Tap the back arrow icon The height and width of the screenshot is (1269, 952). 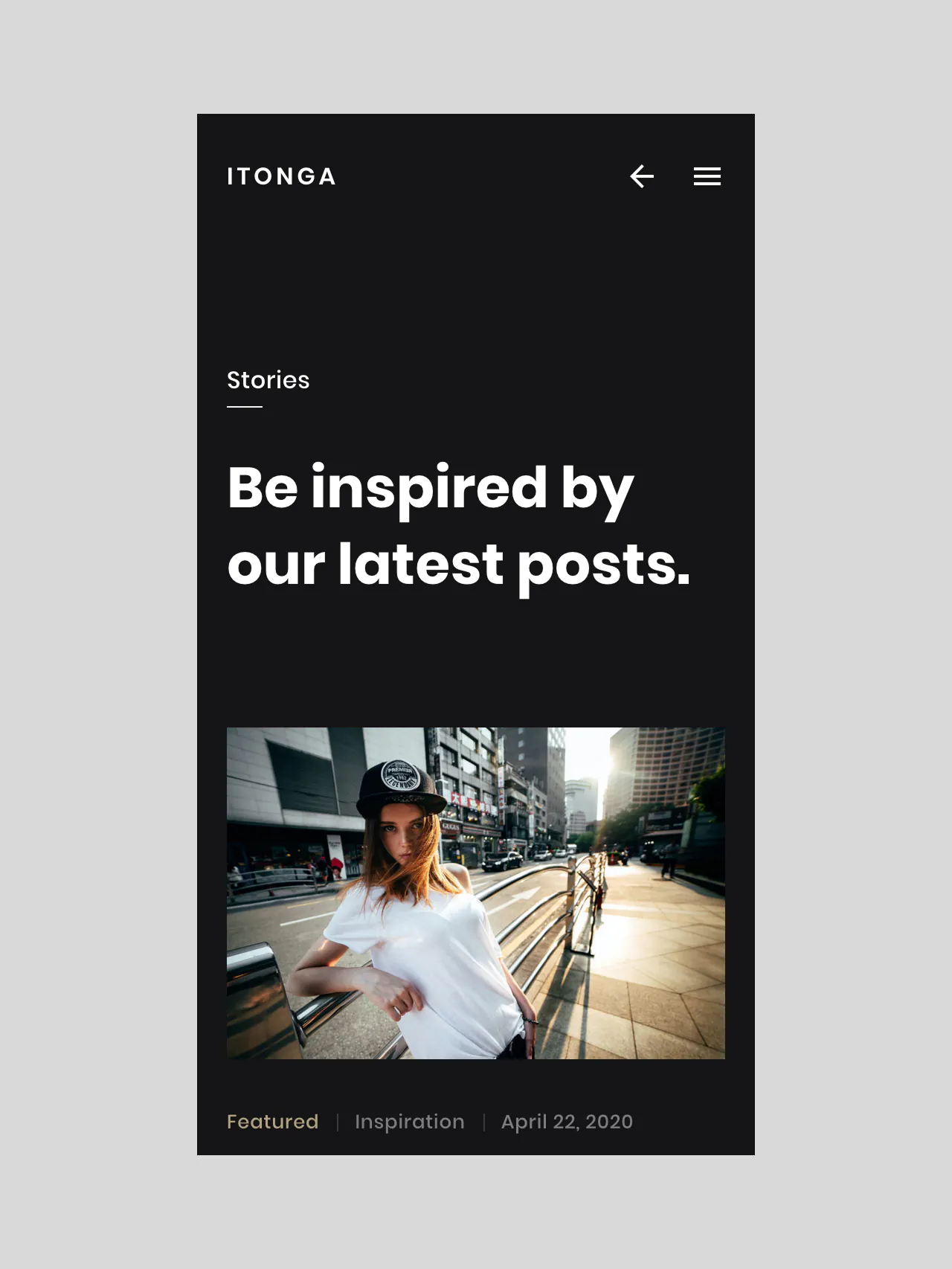point(642,176)
